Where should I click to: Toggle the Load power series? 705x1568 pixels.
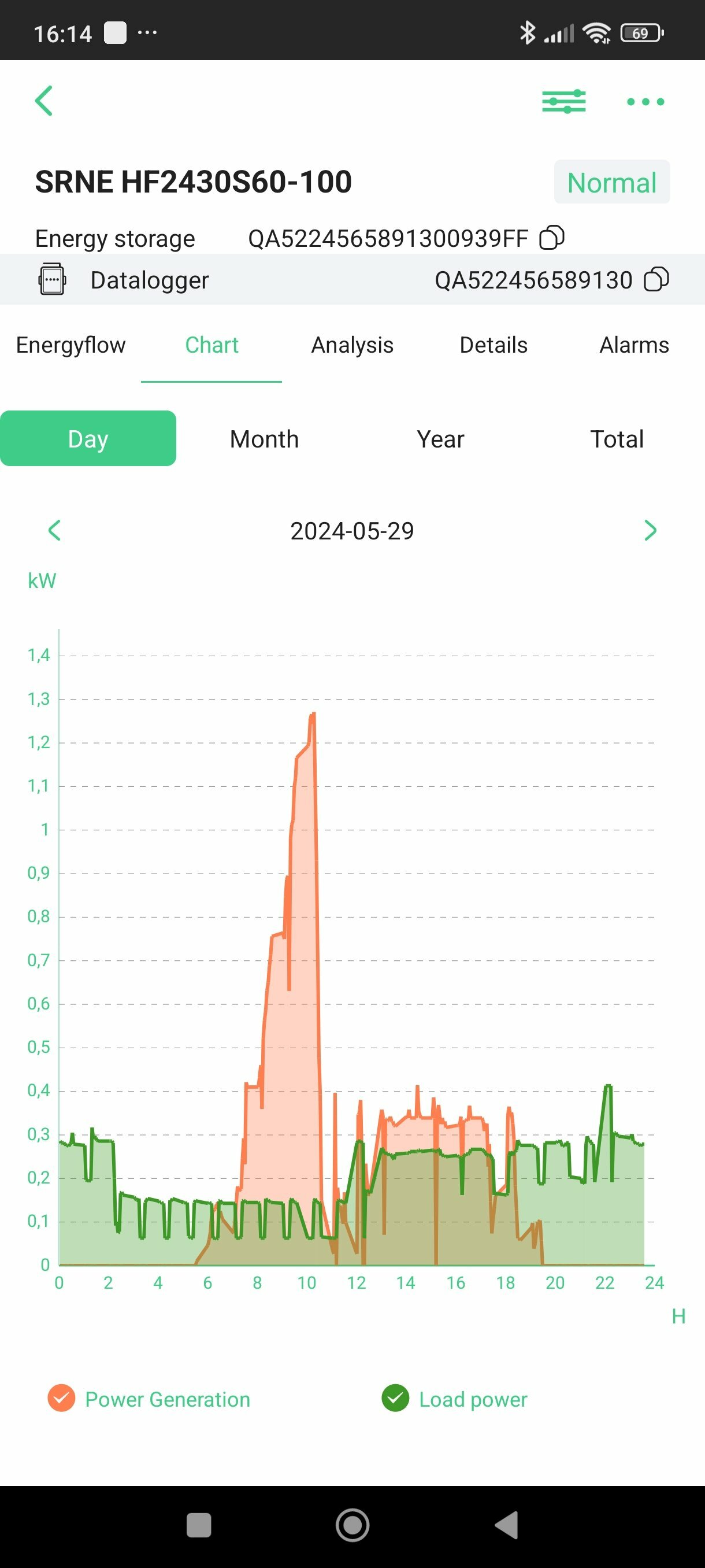454,1399
